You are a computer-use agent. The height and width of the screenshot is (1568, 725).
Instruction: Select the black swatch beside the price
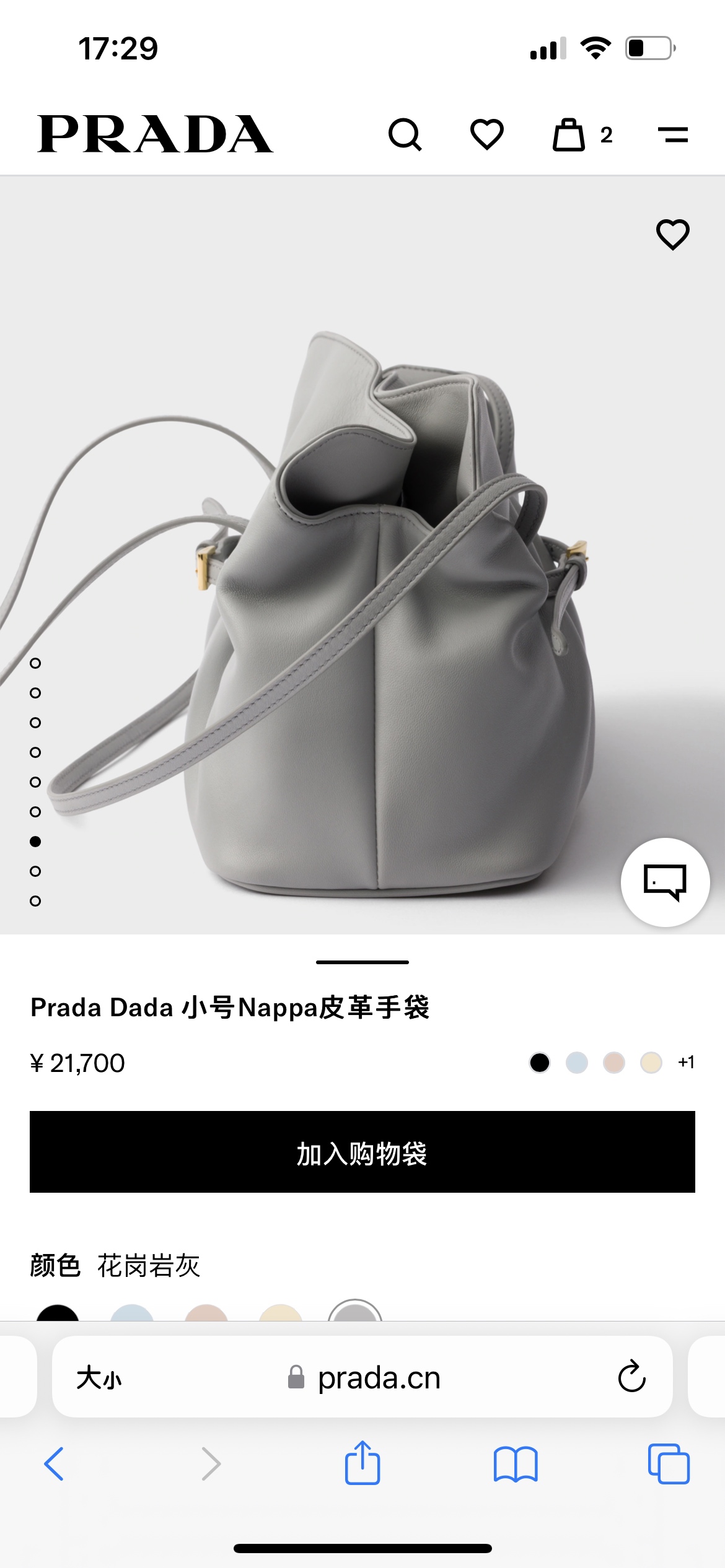click(540, 1063)
